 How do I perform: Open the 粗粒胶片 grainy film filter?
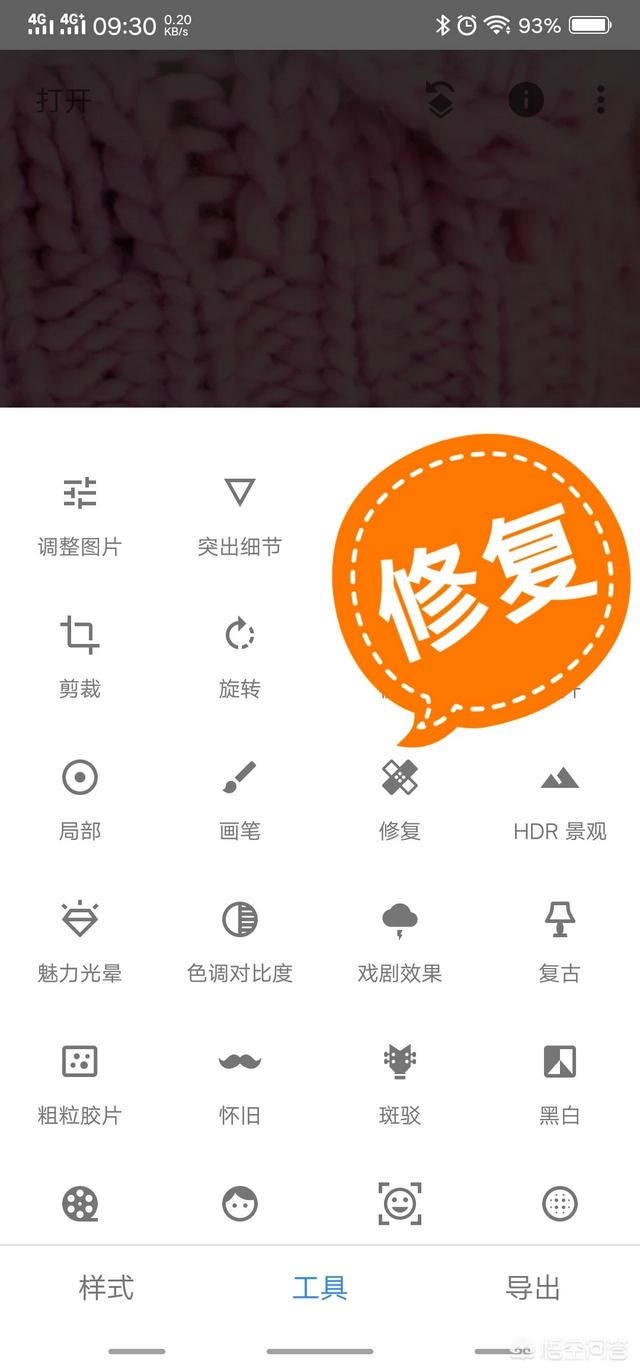(80, 1083)
